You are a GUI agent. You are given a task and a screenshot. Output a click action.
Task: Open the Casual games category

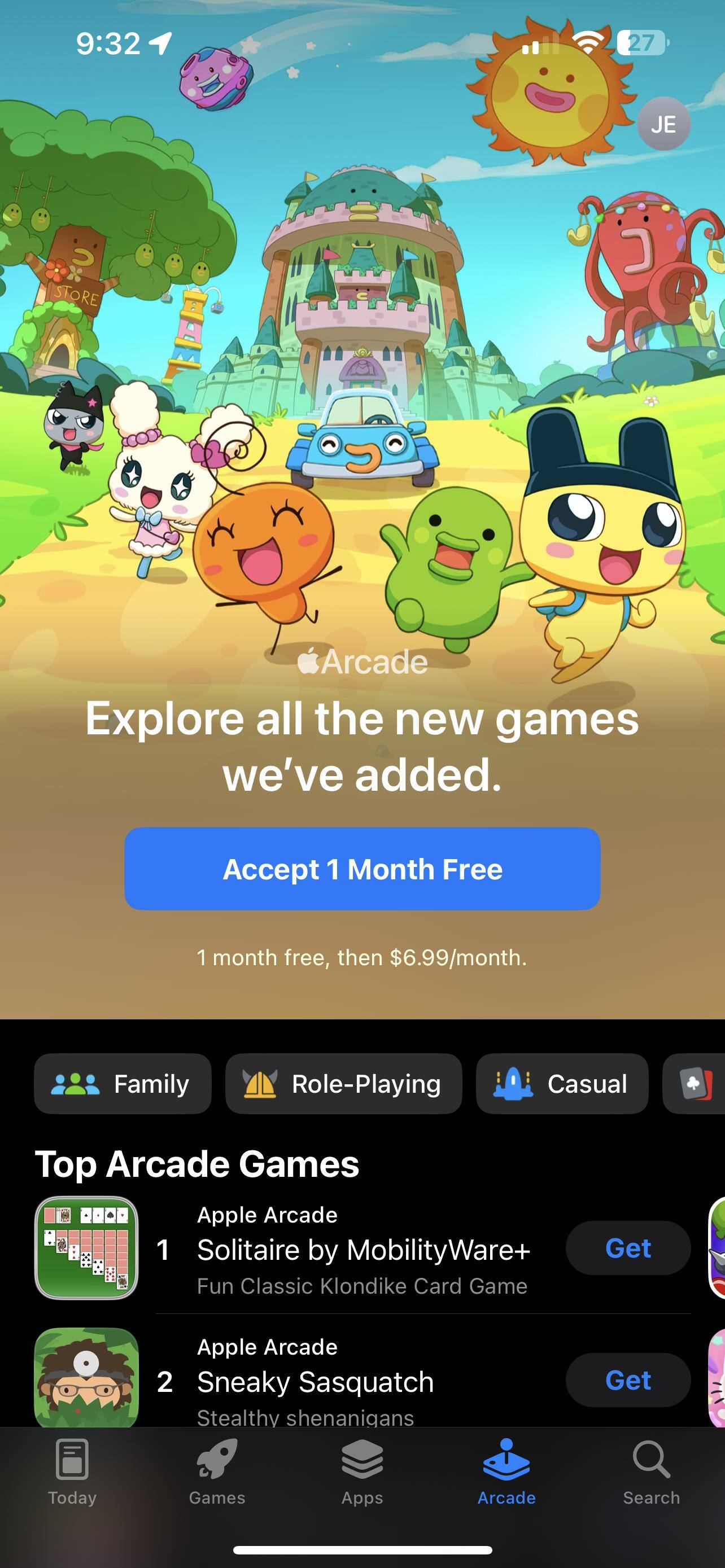561,1084
